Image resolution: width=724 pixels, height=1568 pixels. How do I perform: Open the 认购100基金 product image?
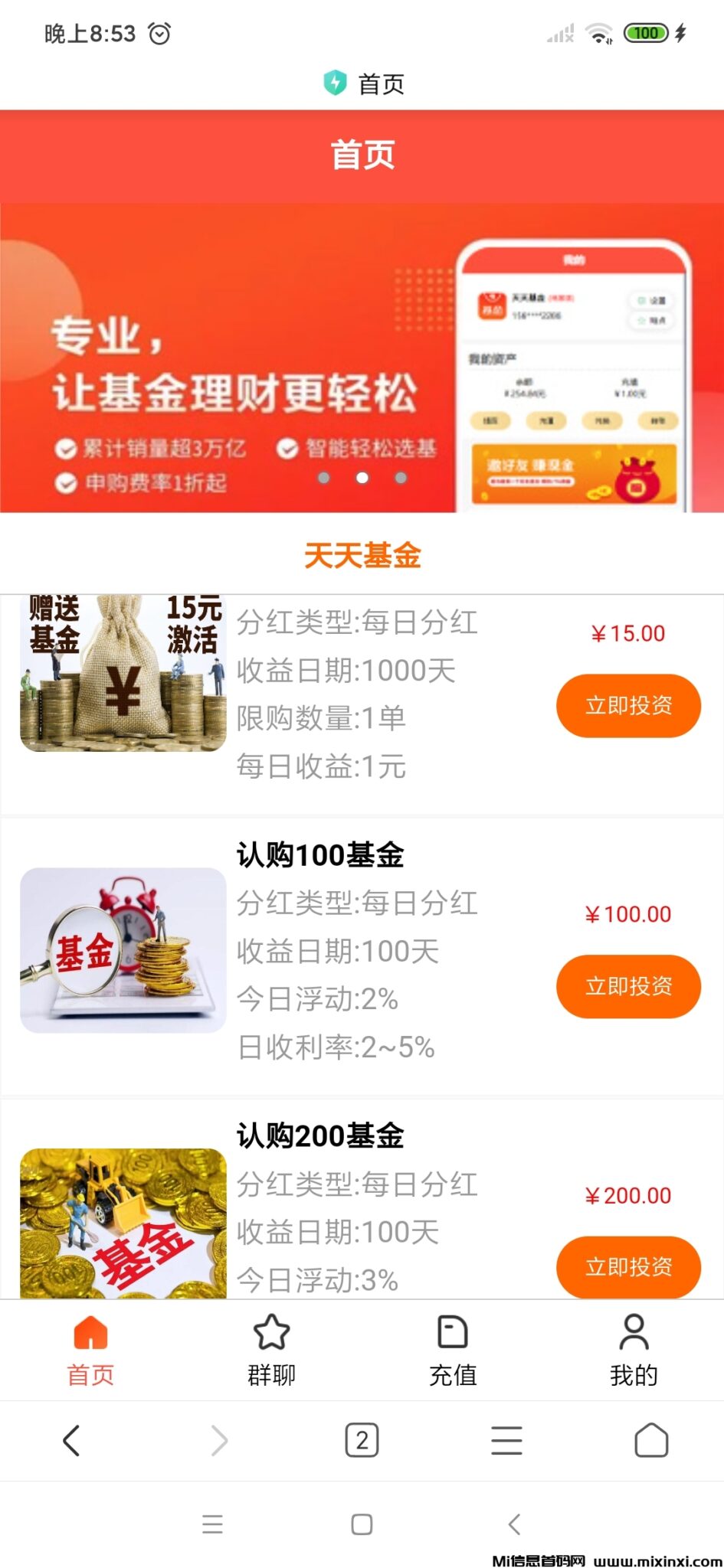123,950
